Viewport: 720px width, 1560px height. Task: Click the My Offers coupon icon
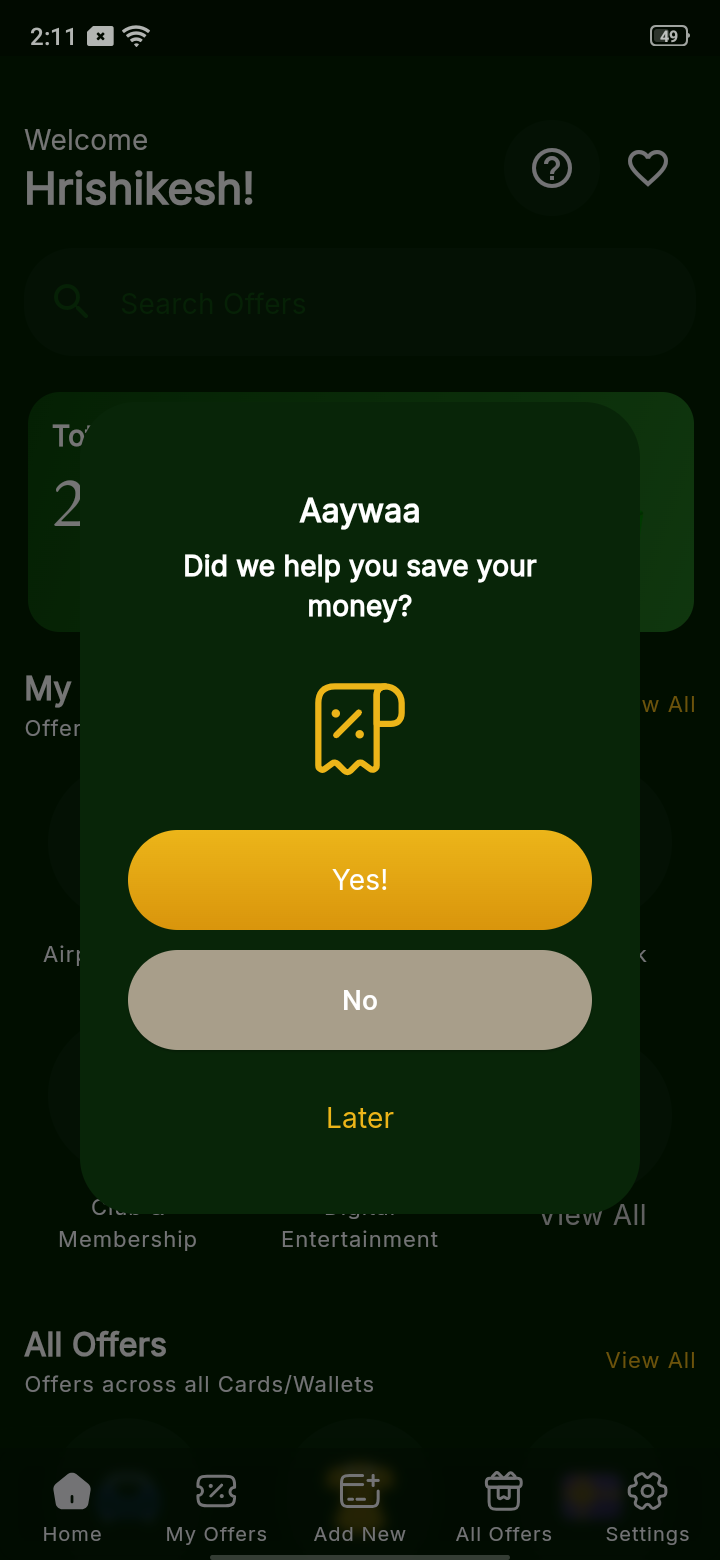pyautogui.click(x=216, y=1489)
